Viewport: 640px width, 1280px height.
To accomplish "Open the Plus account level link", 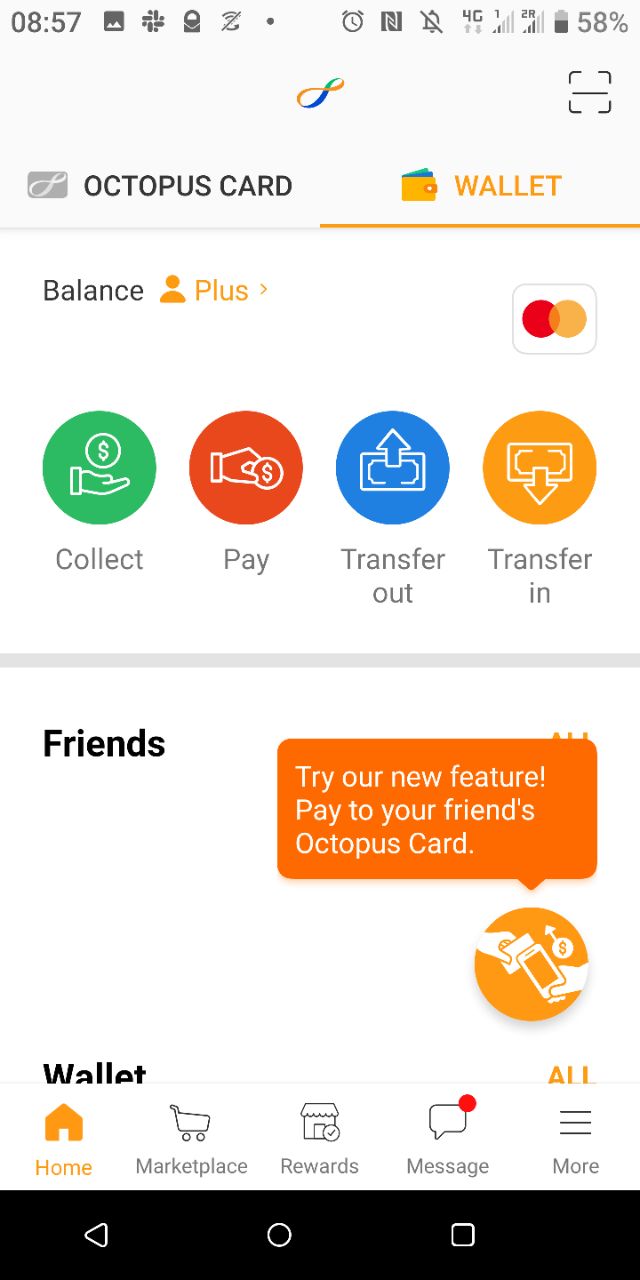I will 214,290.
